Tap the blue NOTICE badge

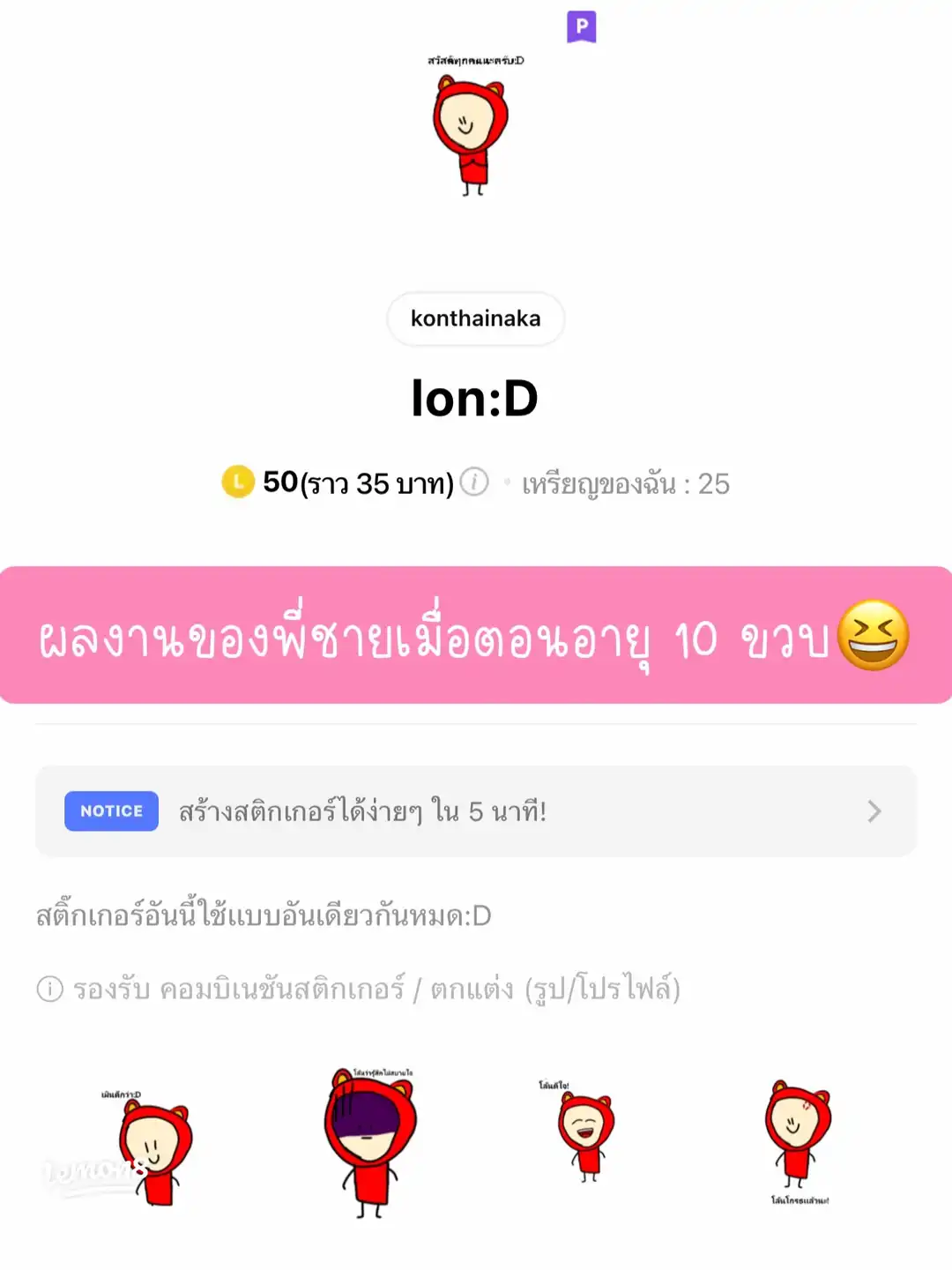110,811
